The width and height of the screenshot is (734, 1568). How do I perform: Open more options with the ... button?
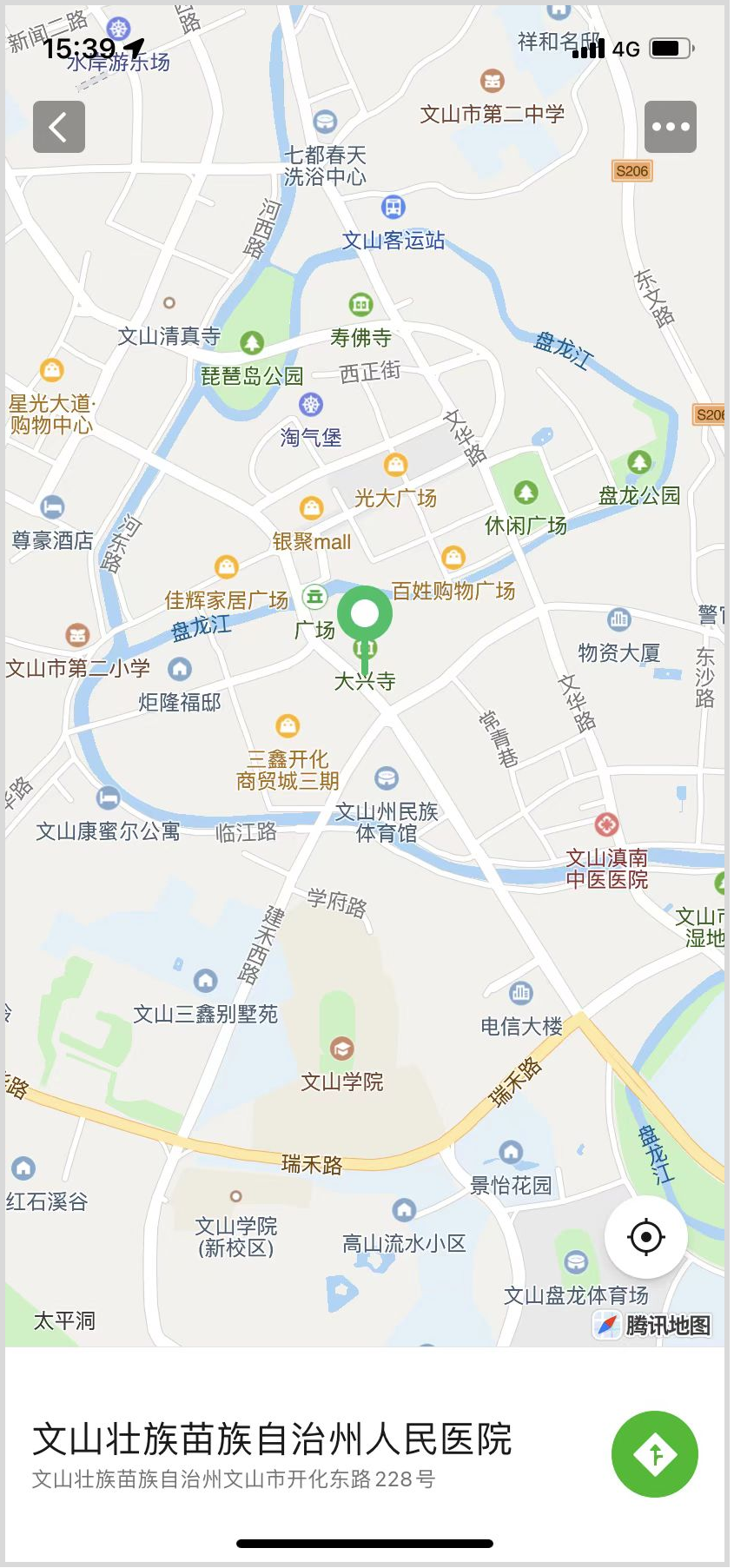pyautogui.click(x=670, y=126)
